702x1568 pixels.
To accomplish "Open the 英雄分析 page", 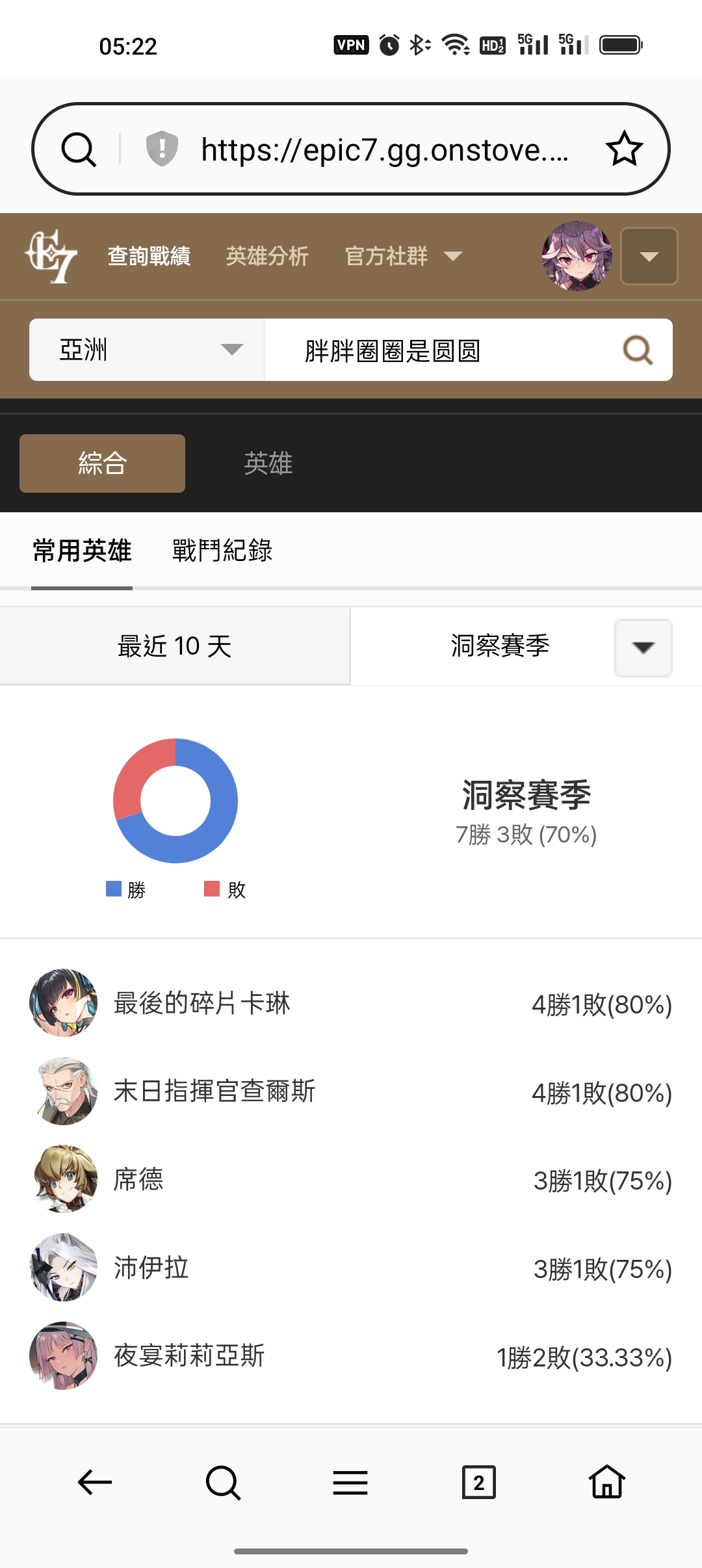I will click(267, 256).
